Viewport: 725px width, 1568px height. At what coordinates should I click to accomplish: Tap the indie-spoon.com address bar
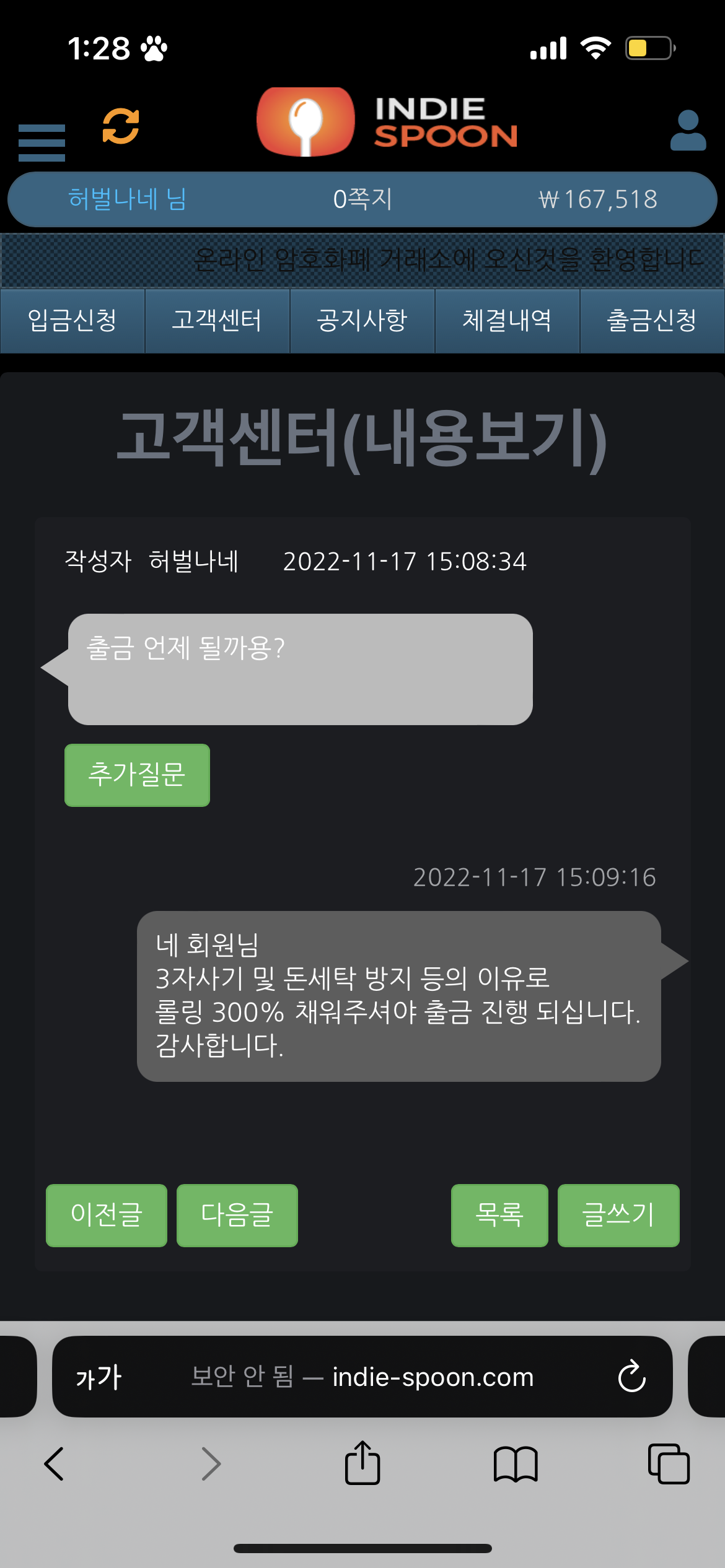397,1377
